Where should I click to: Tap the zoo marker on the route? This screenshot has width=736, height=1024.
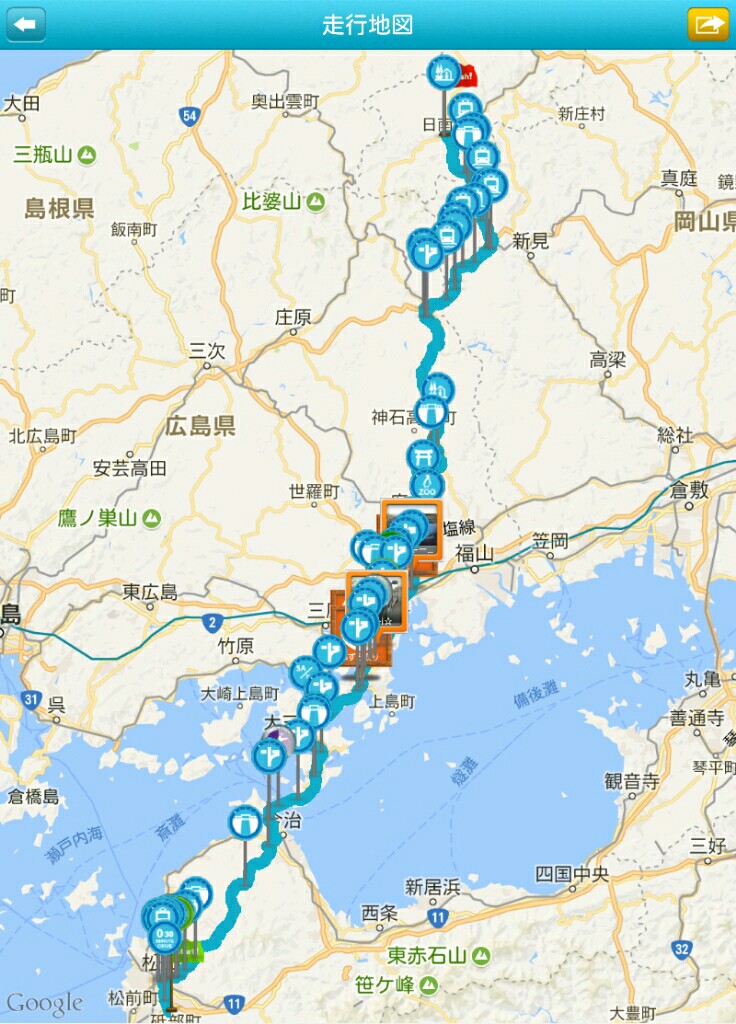pyautogui.click(x=427, y=488)
